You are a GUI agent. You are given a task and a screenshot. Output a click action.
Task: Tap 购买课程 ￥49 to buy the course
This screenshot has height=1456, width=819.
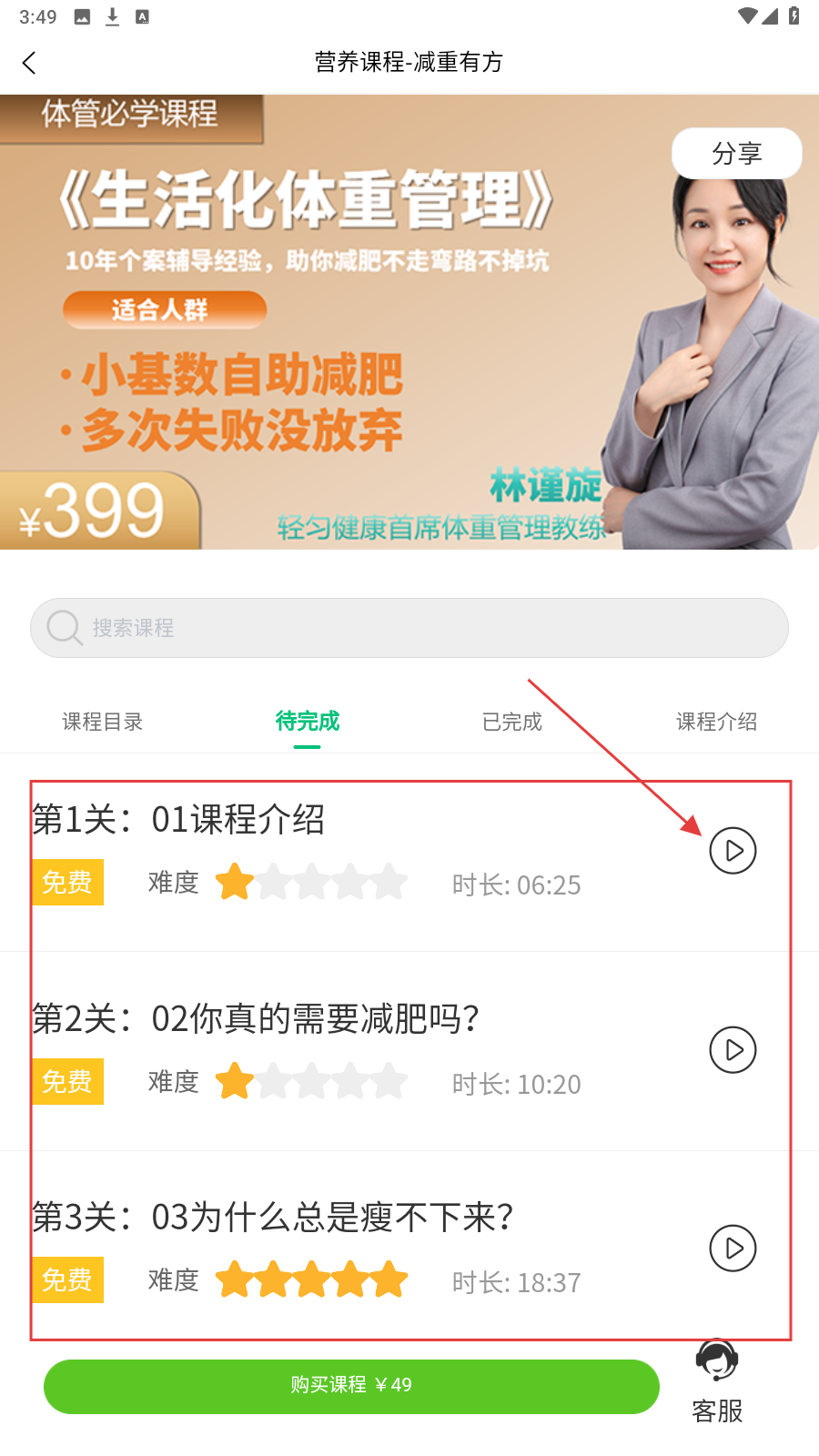click(x=351, y=1386)
